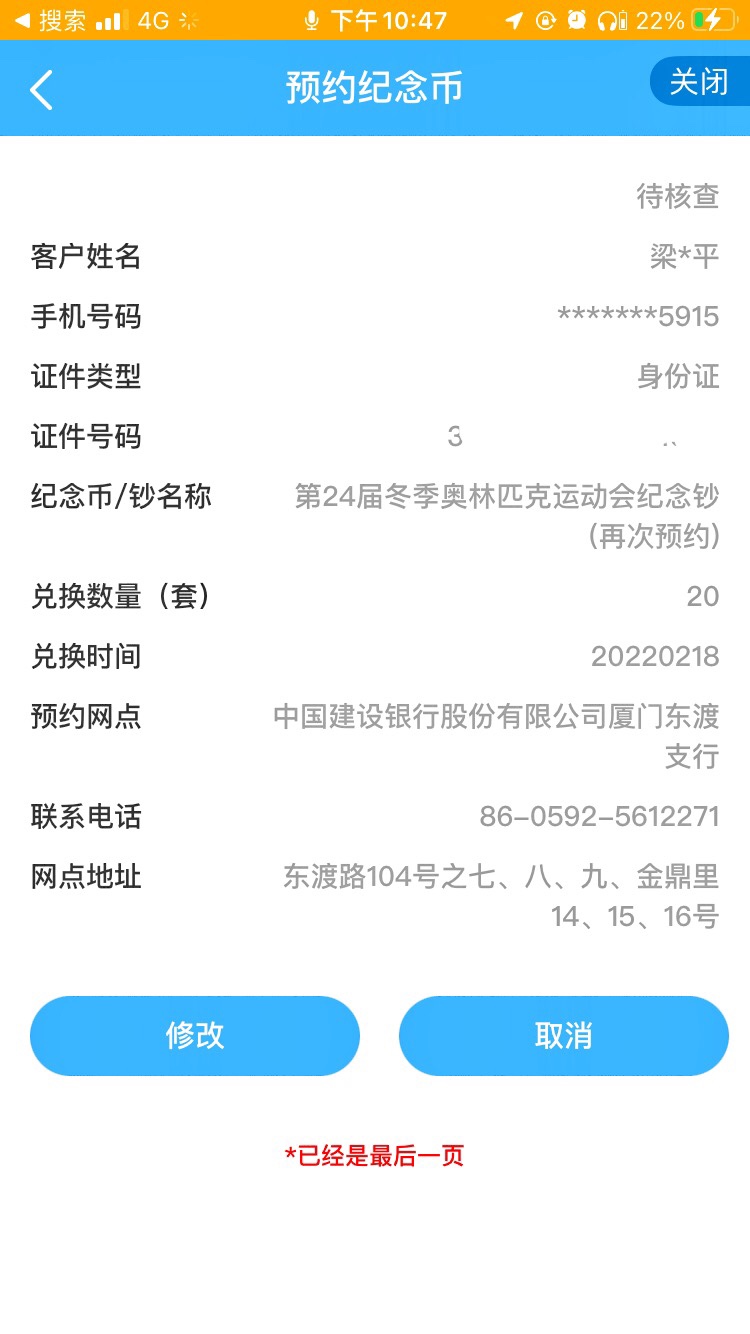The width and height of the screenshot is (750, 1334).
Task: Go back using the top-left arrow
Action: click(41, 90)
